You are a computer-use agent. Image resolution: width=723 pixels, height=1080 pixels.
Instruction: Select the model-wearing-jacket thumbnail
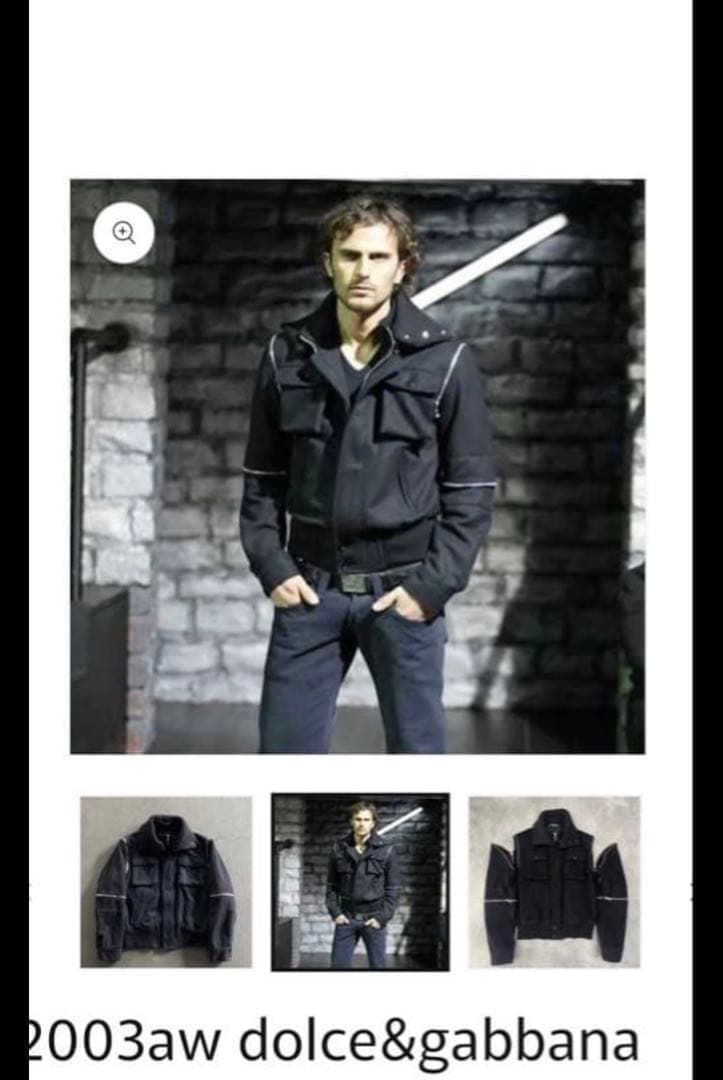360,882
